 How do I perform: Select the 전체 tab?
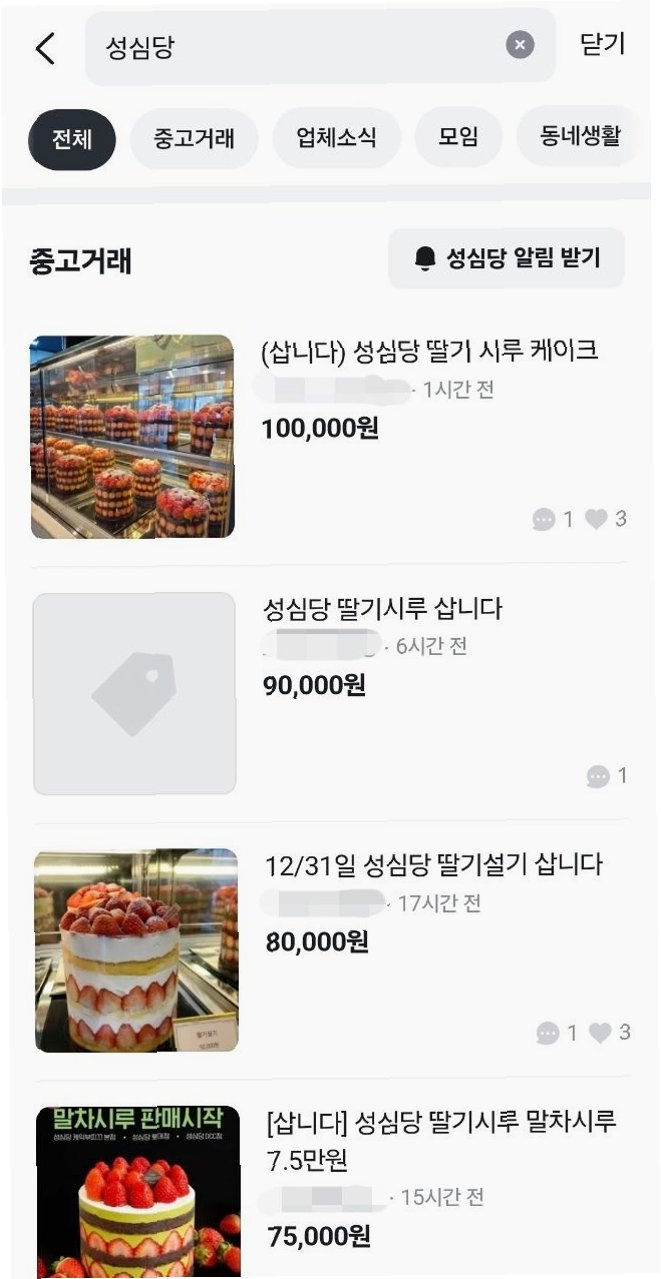coord(72,138)
